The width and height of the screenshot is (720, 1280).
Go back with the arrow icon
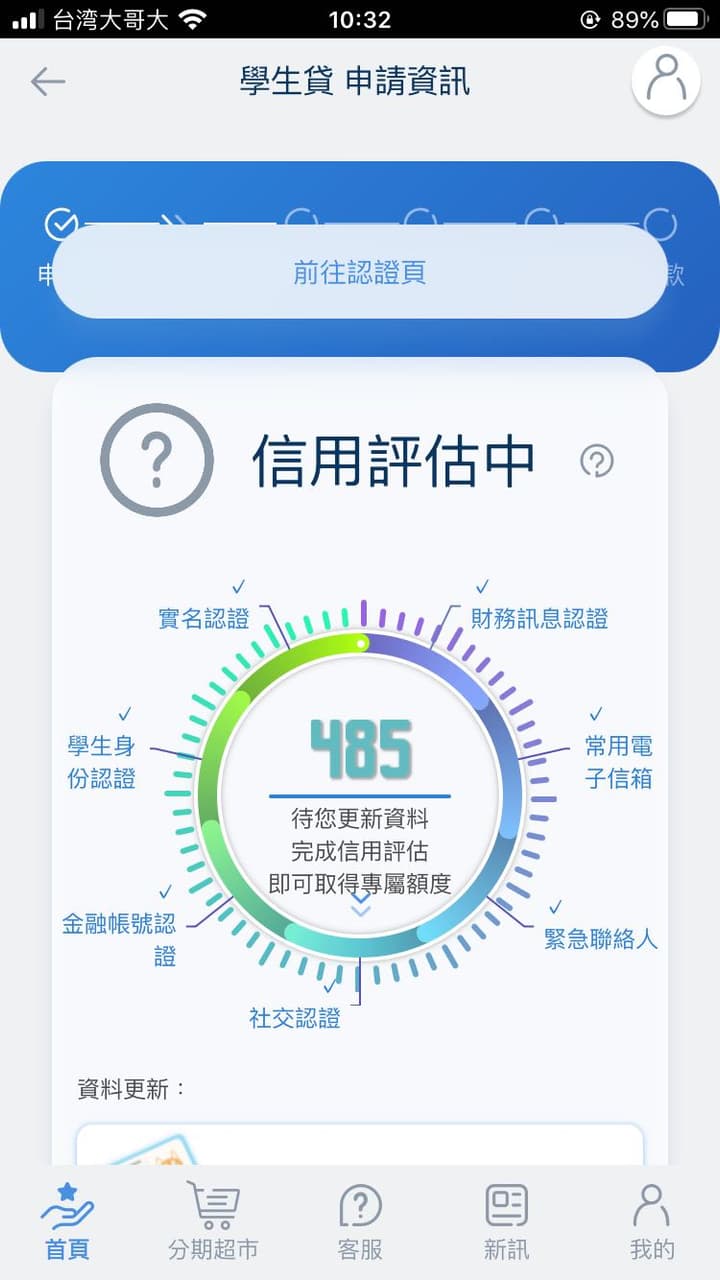[x=48, y=81]
